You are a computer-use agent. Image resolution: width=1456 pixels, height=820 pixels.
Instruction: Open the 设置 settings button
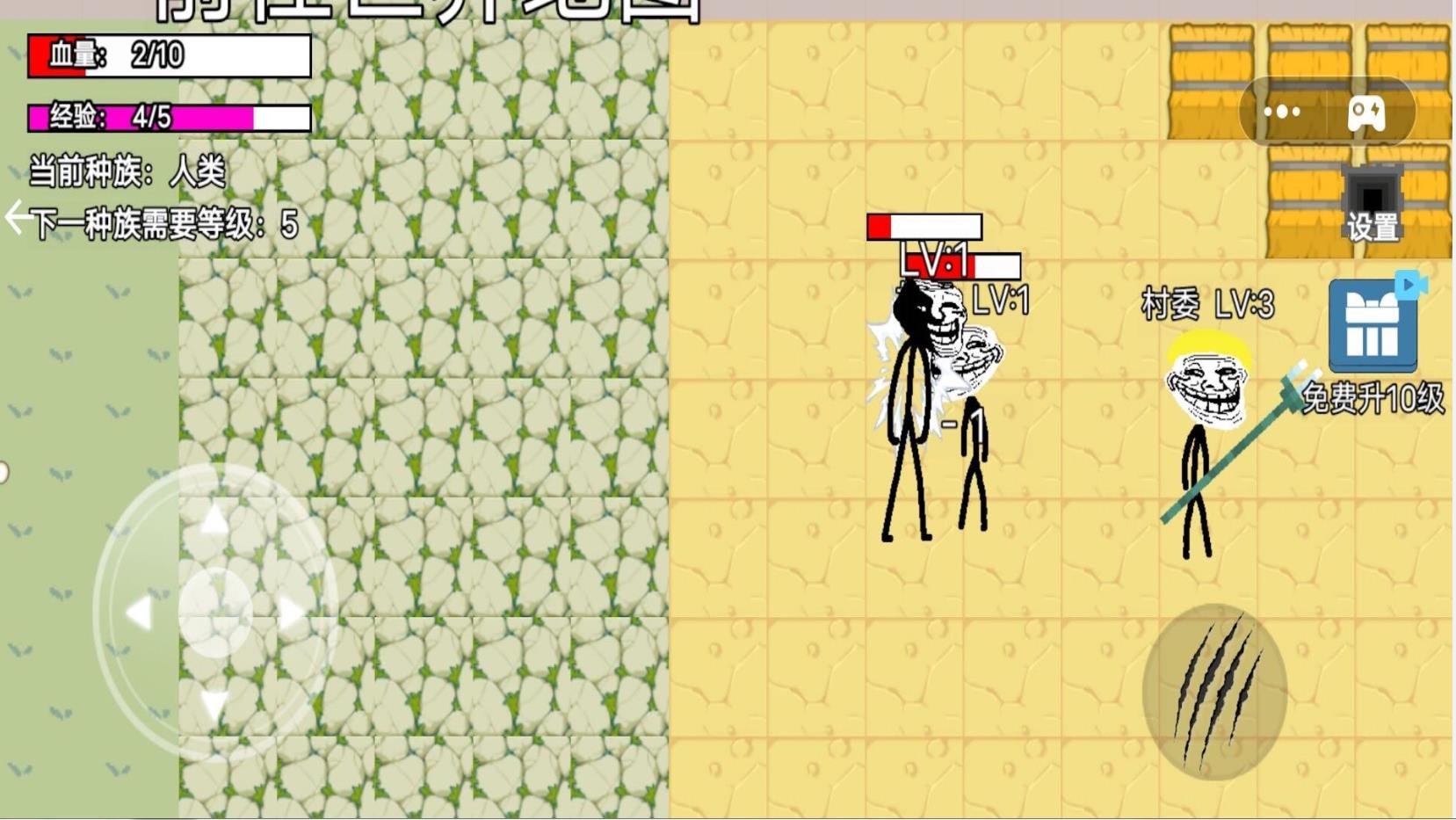click(x=1372, y=207)
